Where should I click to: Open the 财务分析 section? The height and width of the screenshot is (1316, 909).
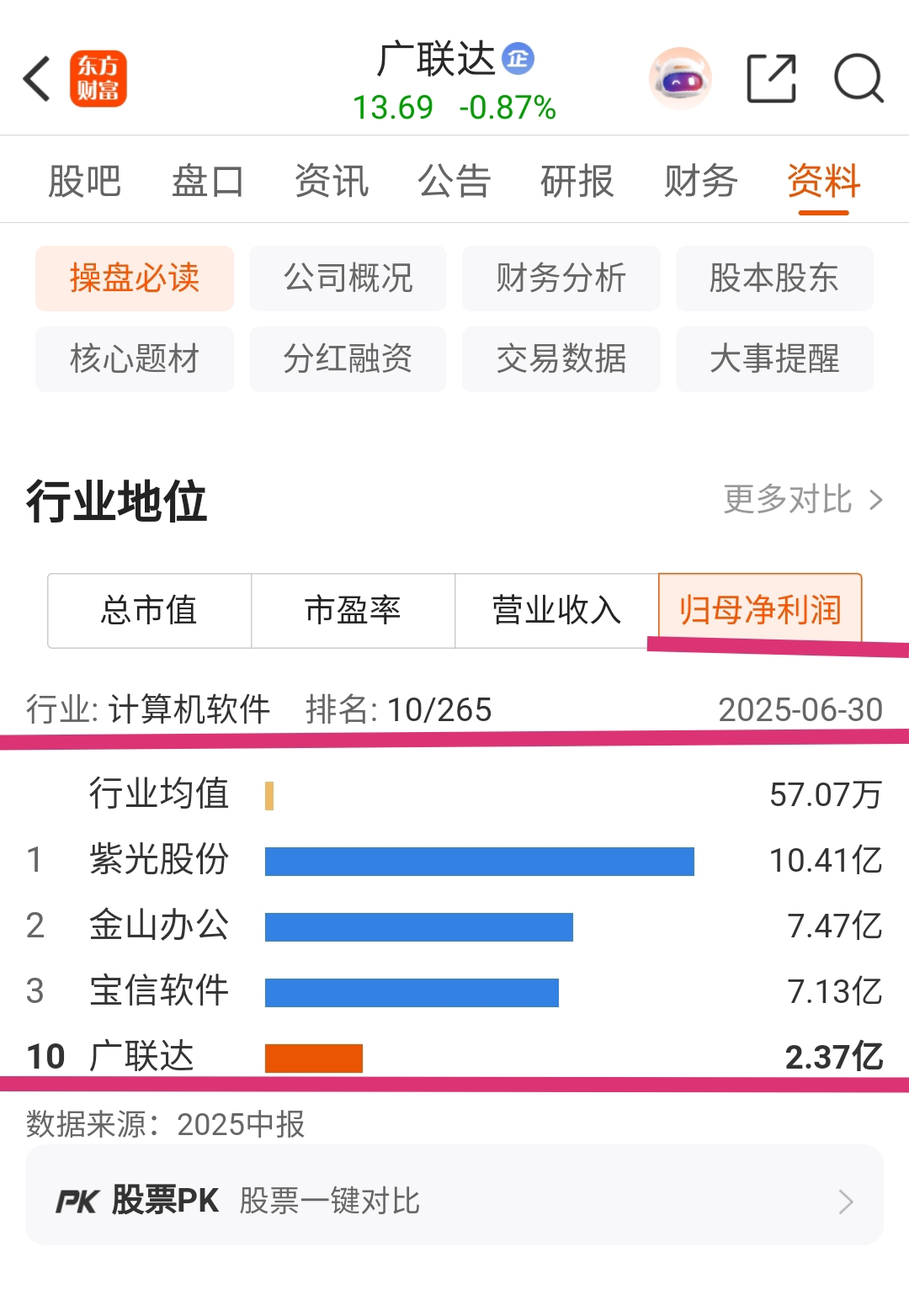pos(561,279)
